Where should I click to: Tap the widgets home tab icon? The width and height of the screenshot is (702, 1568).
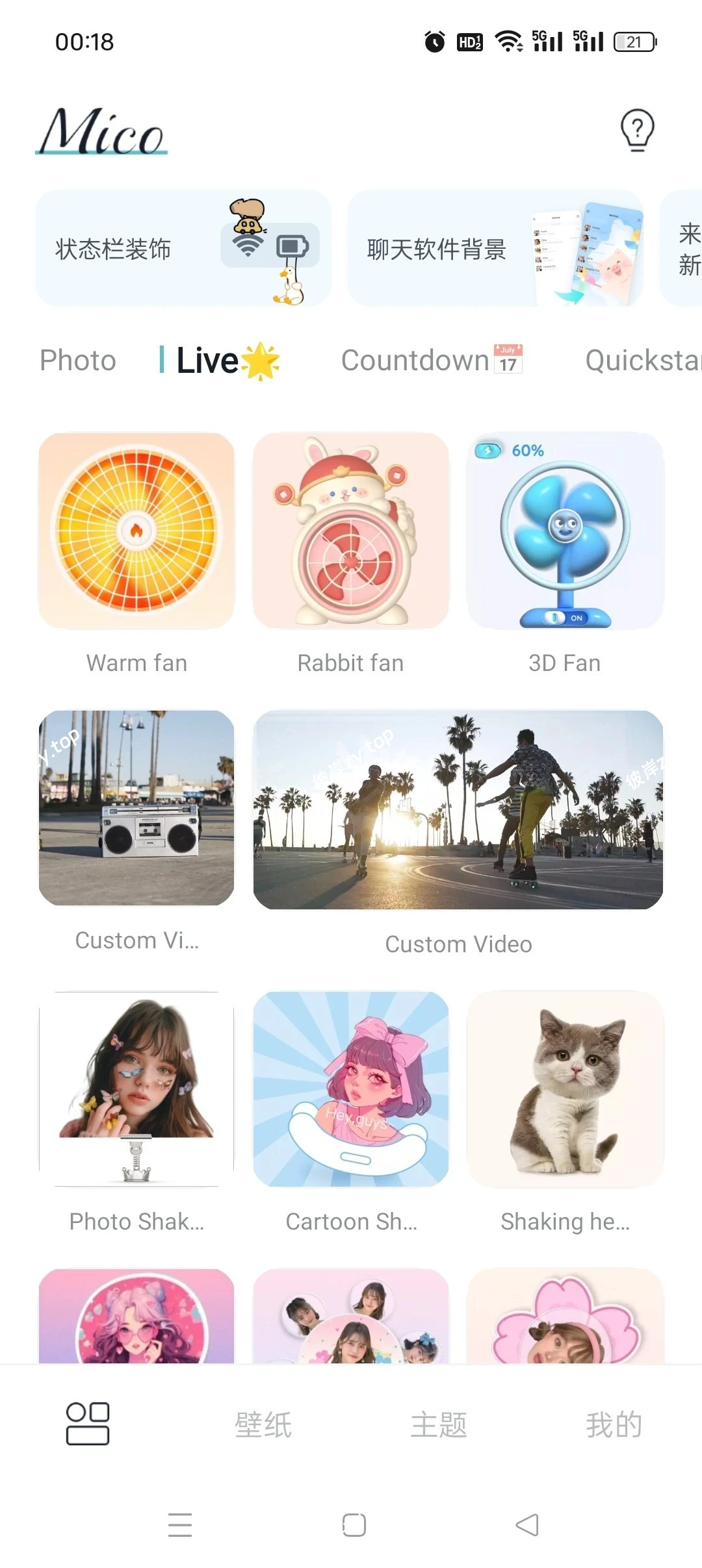[88, 1424]
